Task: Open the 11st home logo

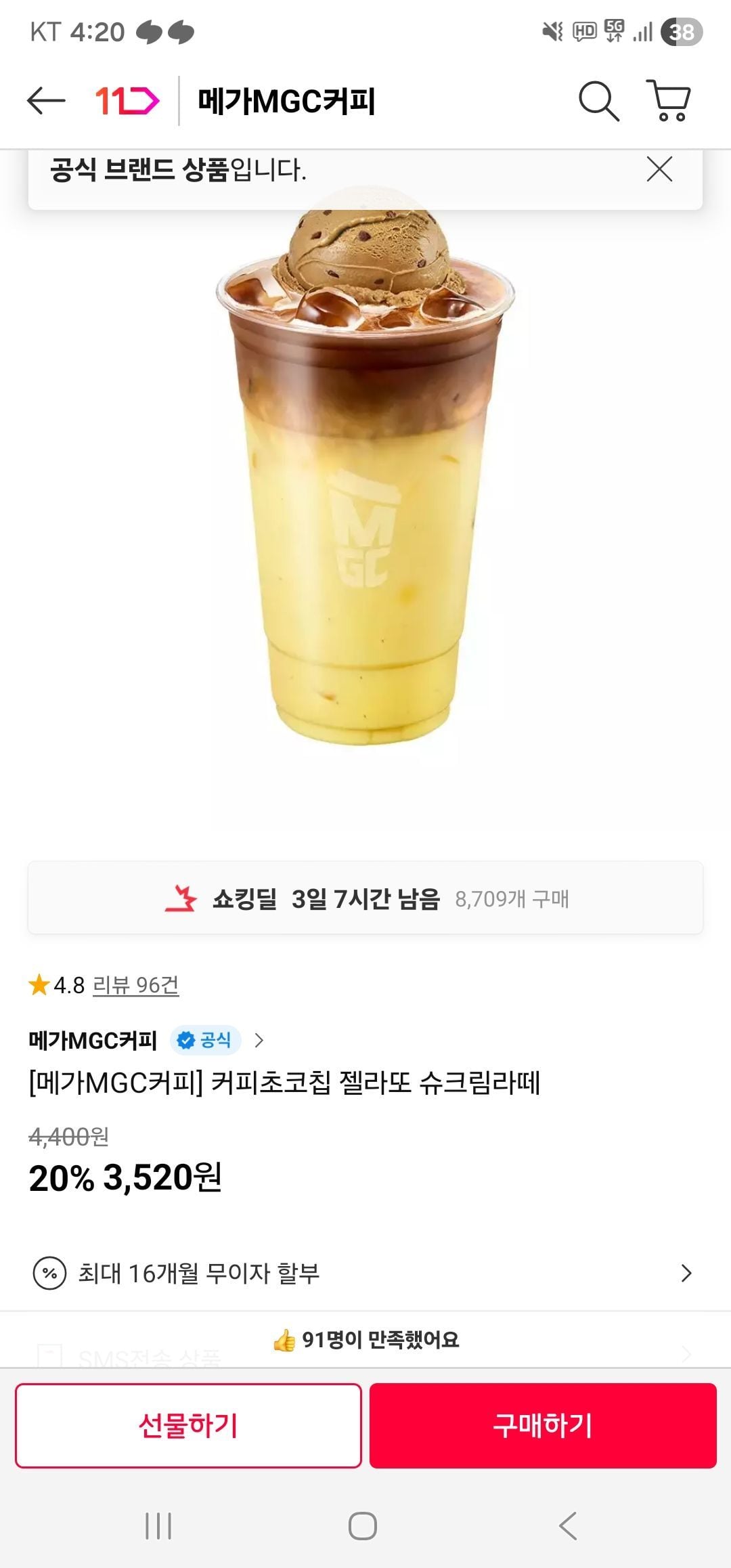Action: coord(127,101)
